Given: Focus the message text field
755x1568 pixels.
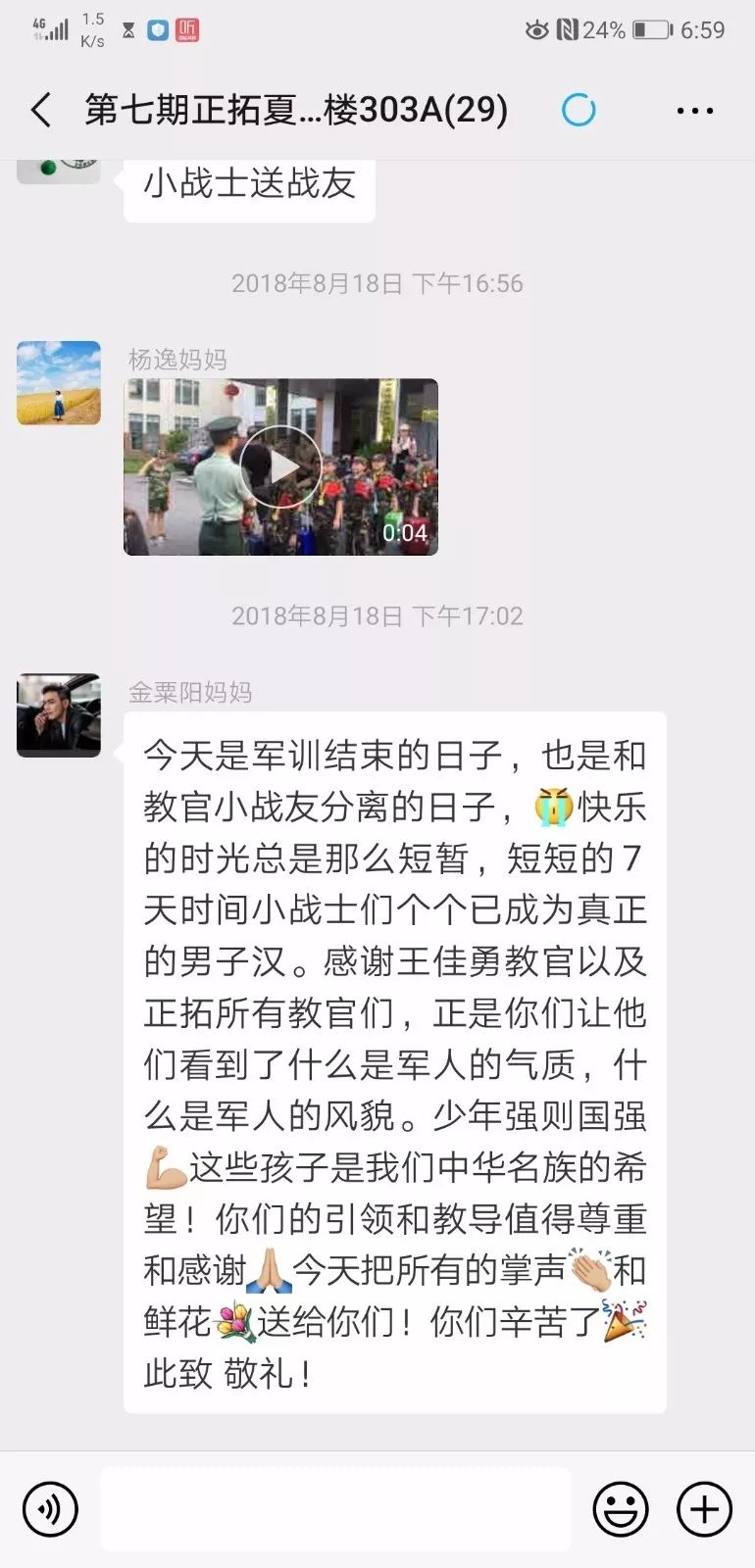Looking at the screenshot, I should pos(335,1509).
